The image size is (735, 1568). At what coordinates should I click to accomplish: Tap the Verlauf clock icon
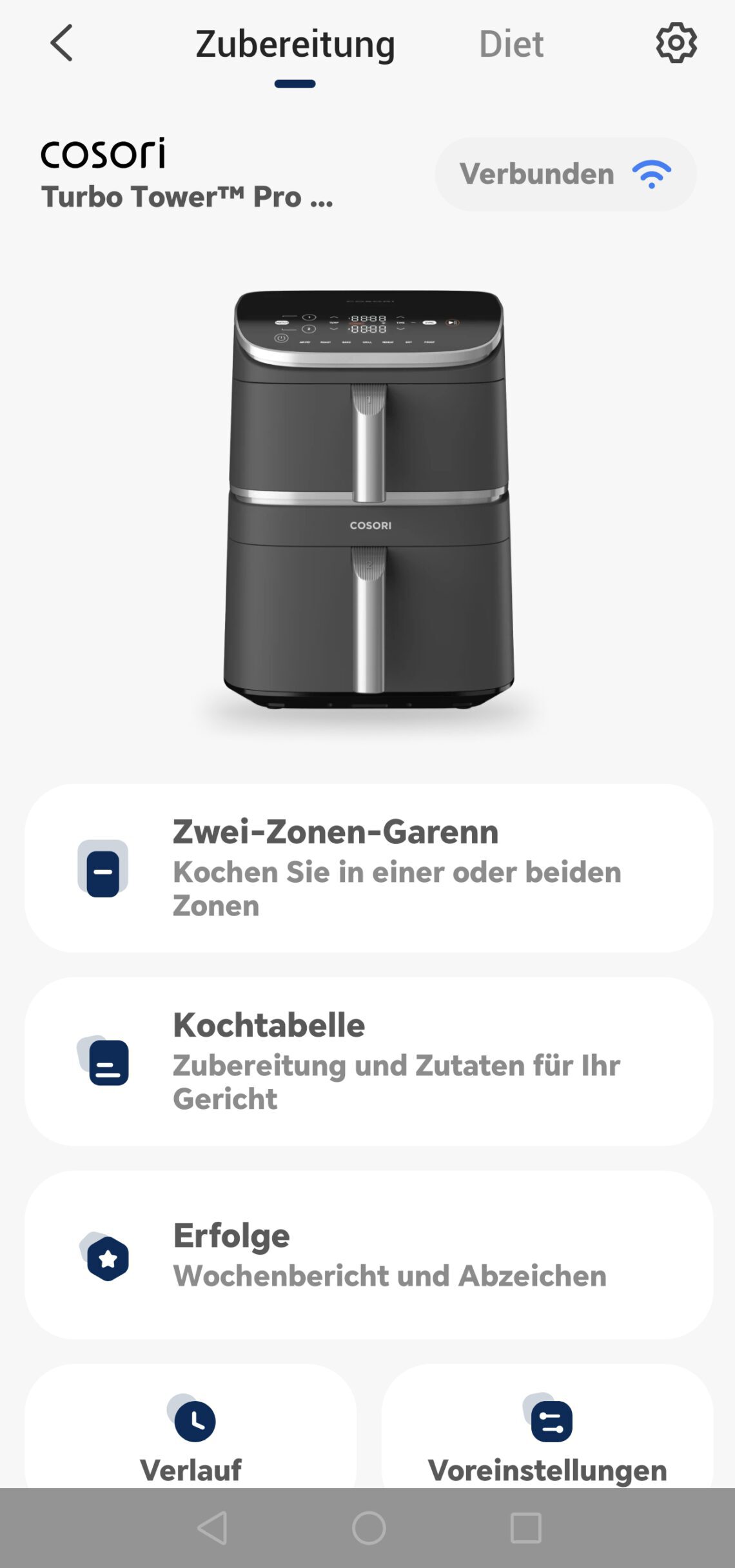tap(192, 1422)
